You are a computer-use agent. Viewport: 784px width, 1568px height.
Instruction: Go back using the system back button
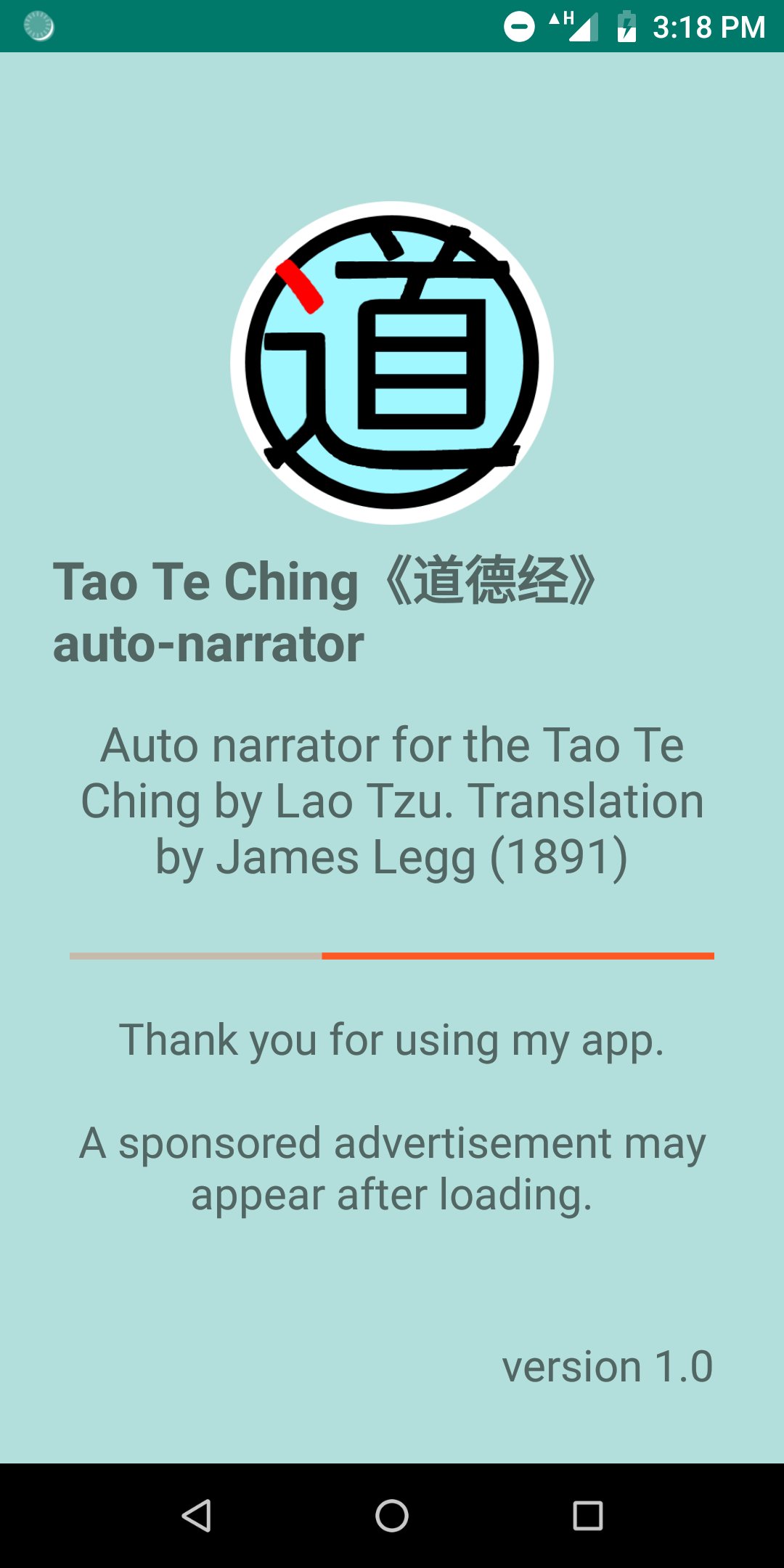(x=196, y=1516)
